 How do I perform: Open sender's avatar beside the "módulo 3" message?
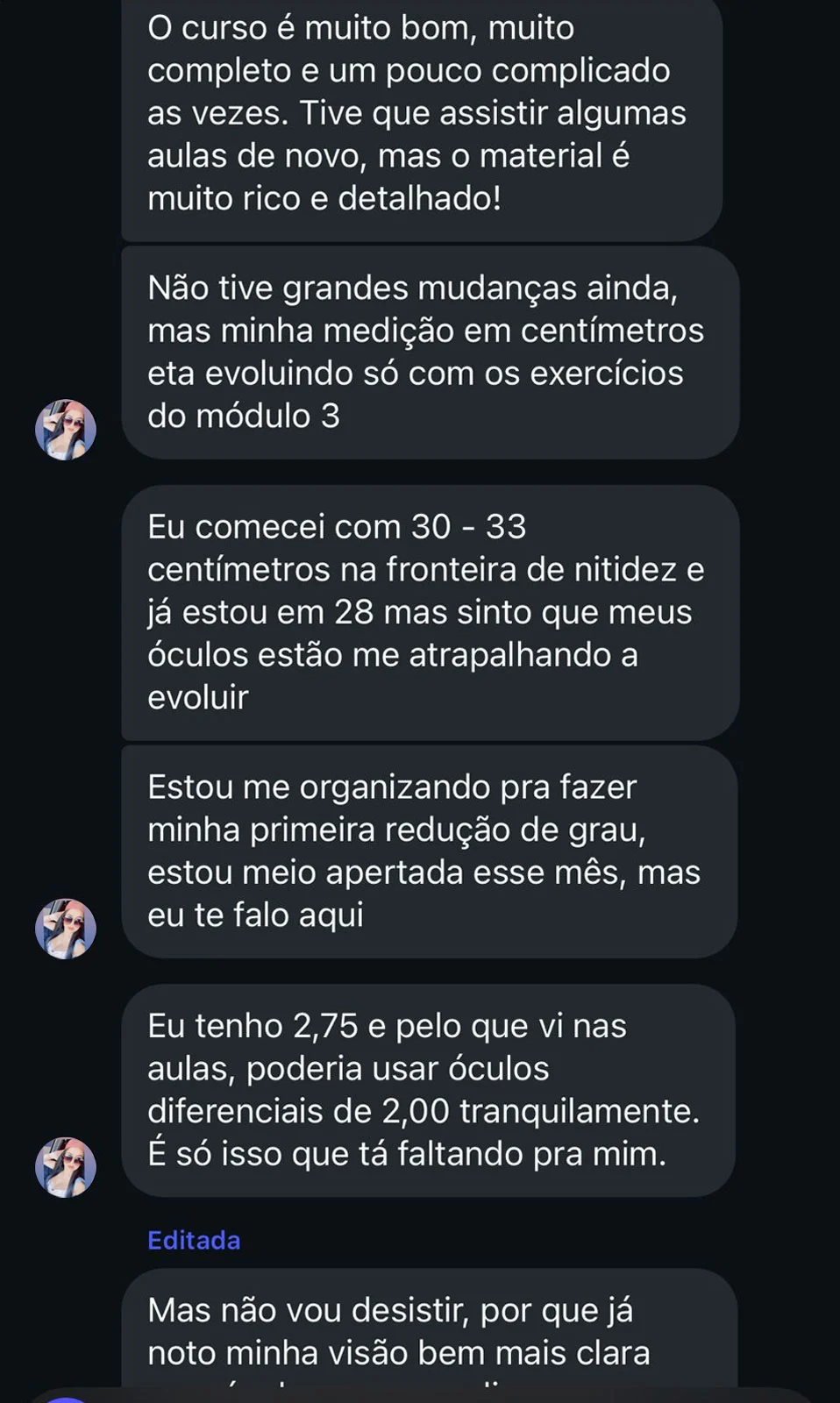[x=66, y=430]
